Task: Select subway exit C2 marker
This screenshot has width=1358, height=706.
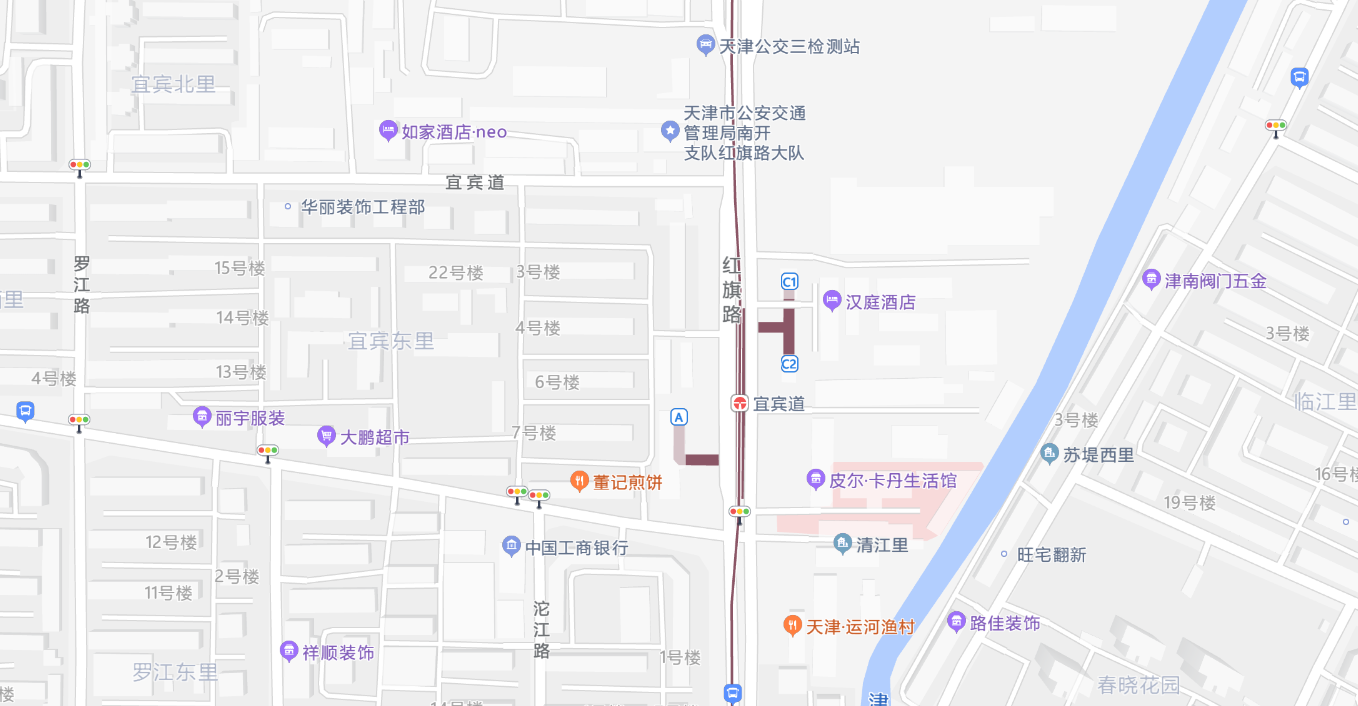Action: pos(789,364)
